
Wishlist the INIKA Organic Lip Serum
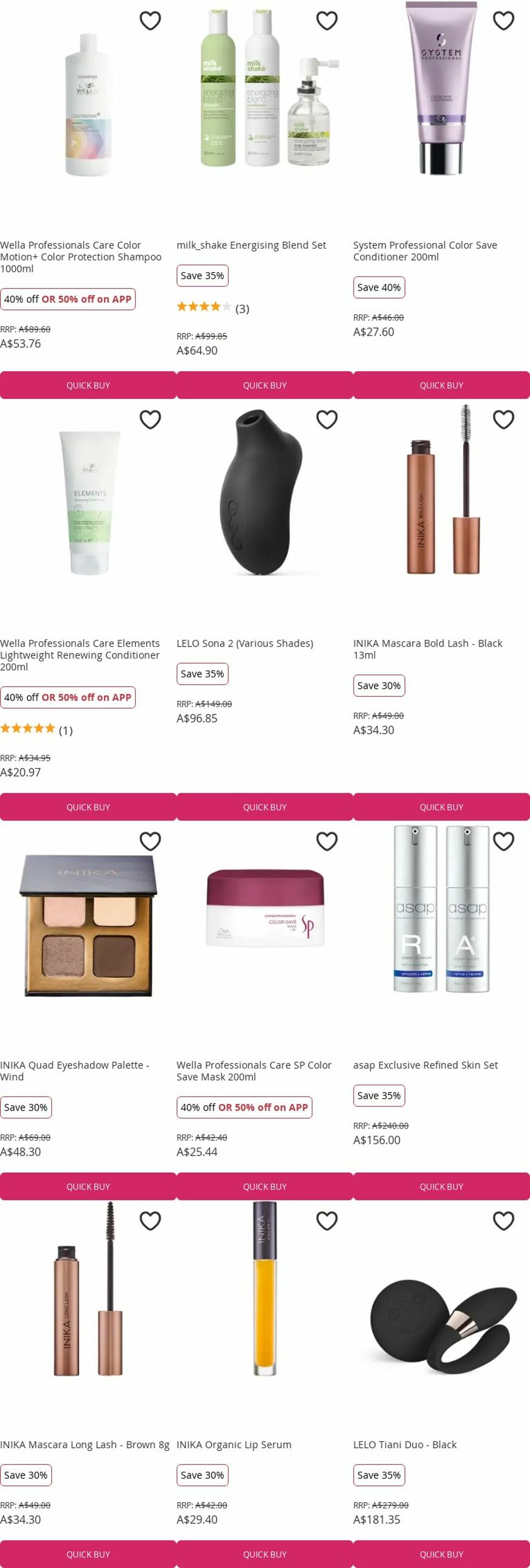(327, 1220)
